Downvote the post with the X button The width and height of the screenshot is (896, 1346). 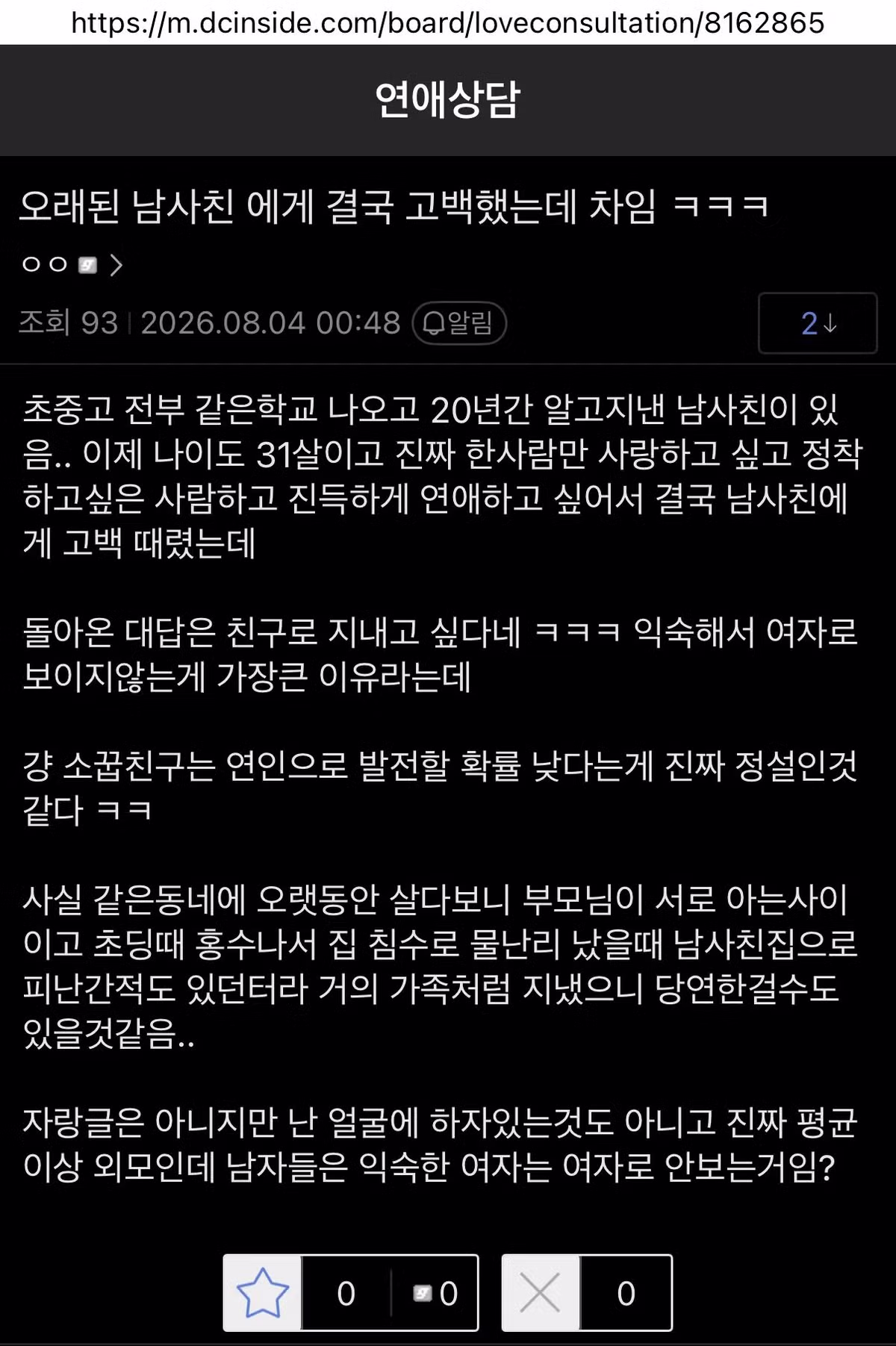(541, 1293)
